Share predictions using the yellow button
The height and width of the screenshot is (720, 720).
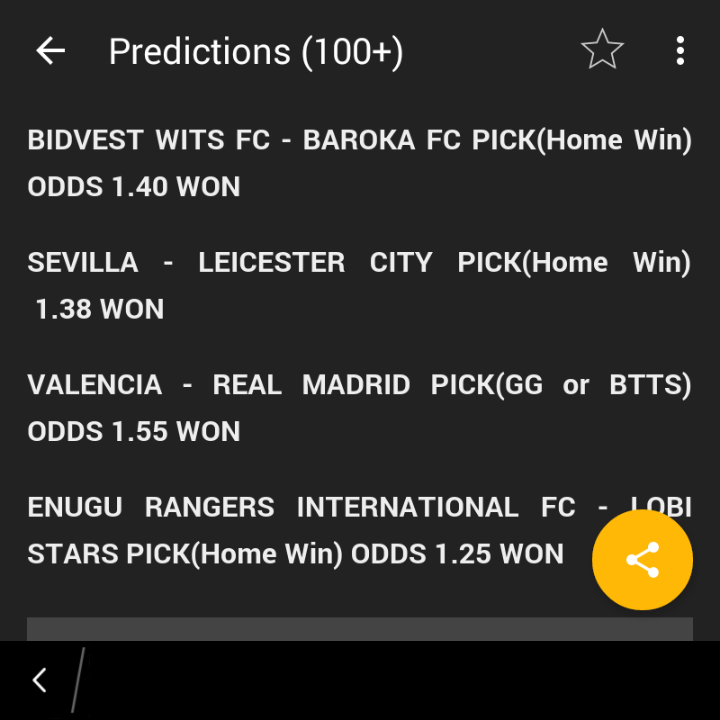pyautogui.click(x=642, y=560)
